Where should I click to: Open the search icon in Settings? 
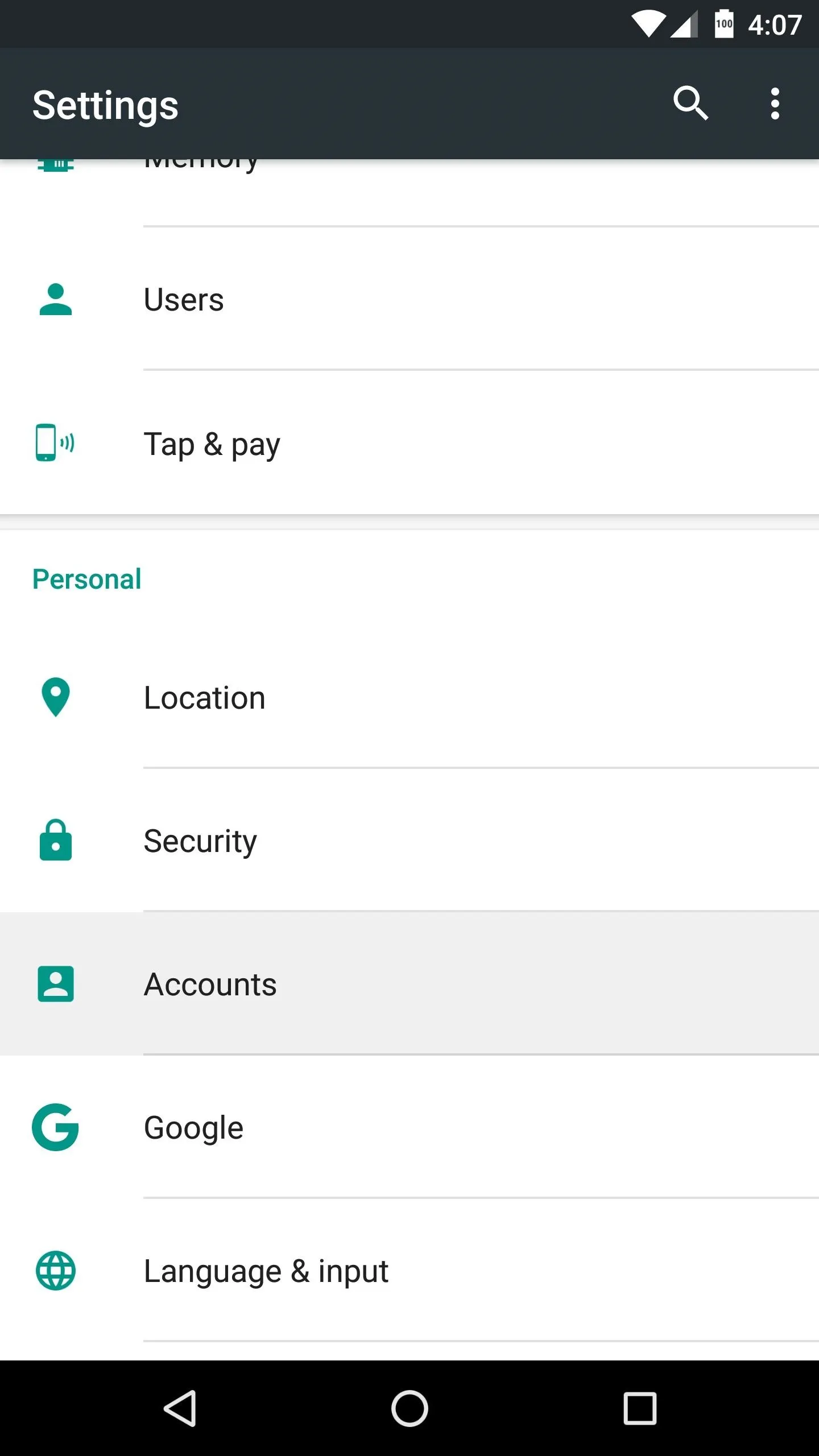click(x=690, y=104)
